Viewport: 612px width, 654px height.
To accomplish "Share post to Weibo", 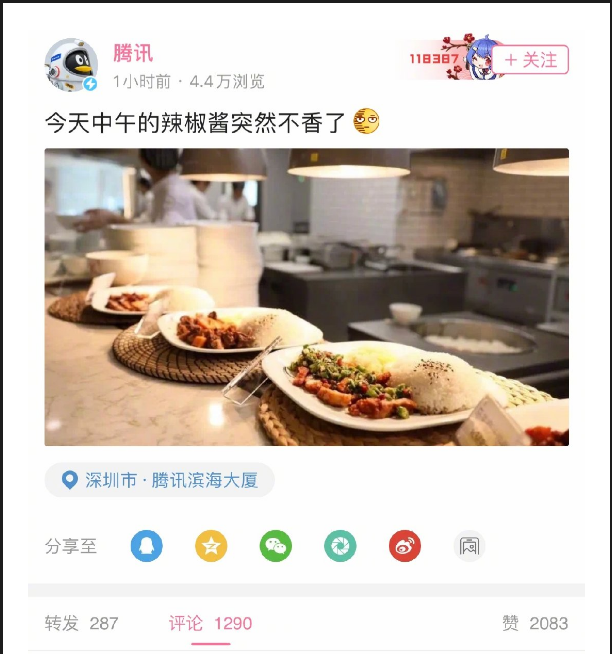I will (405, 546).
